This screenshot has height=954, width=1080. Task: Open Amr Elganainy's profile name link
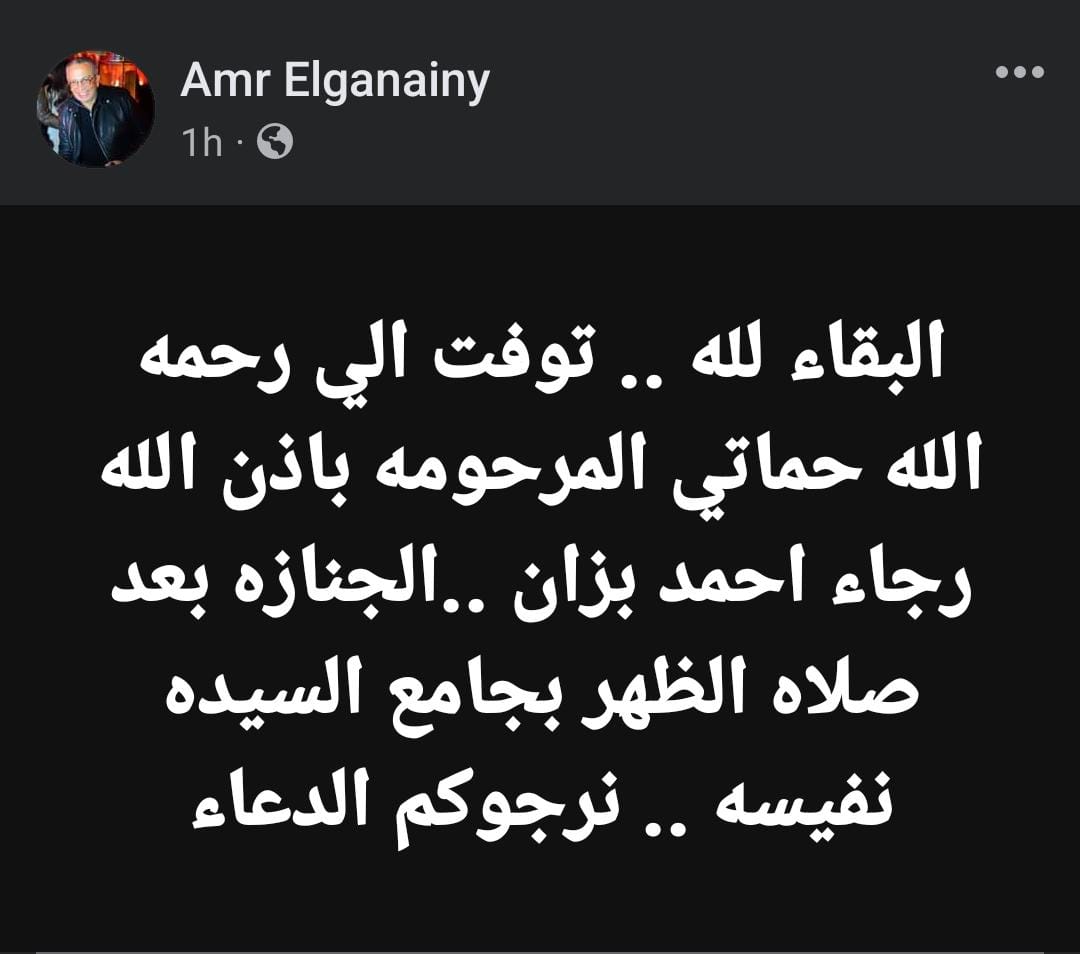pos(334,80)
